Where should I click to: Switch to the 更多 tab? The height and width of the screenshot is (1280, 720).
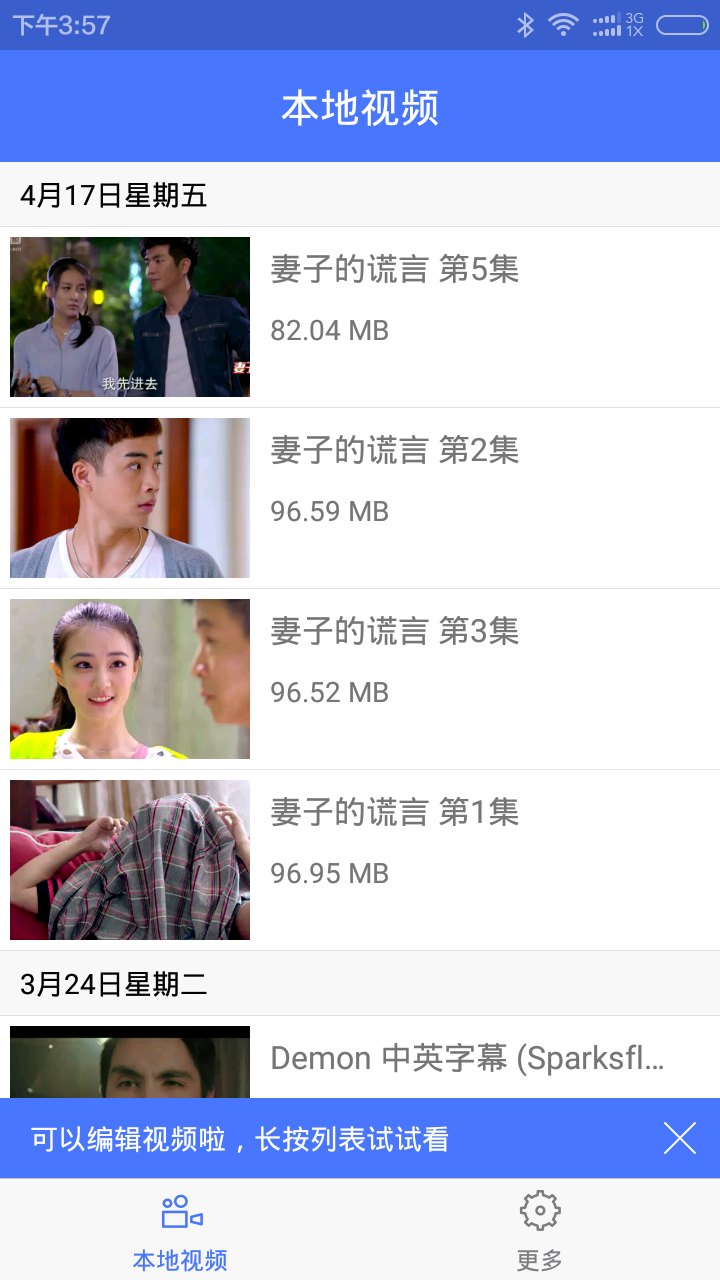(x=540, y=1230)
